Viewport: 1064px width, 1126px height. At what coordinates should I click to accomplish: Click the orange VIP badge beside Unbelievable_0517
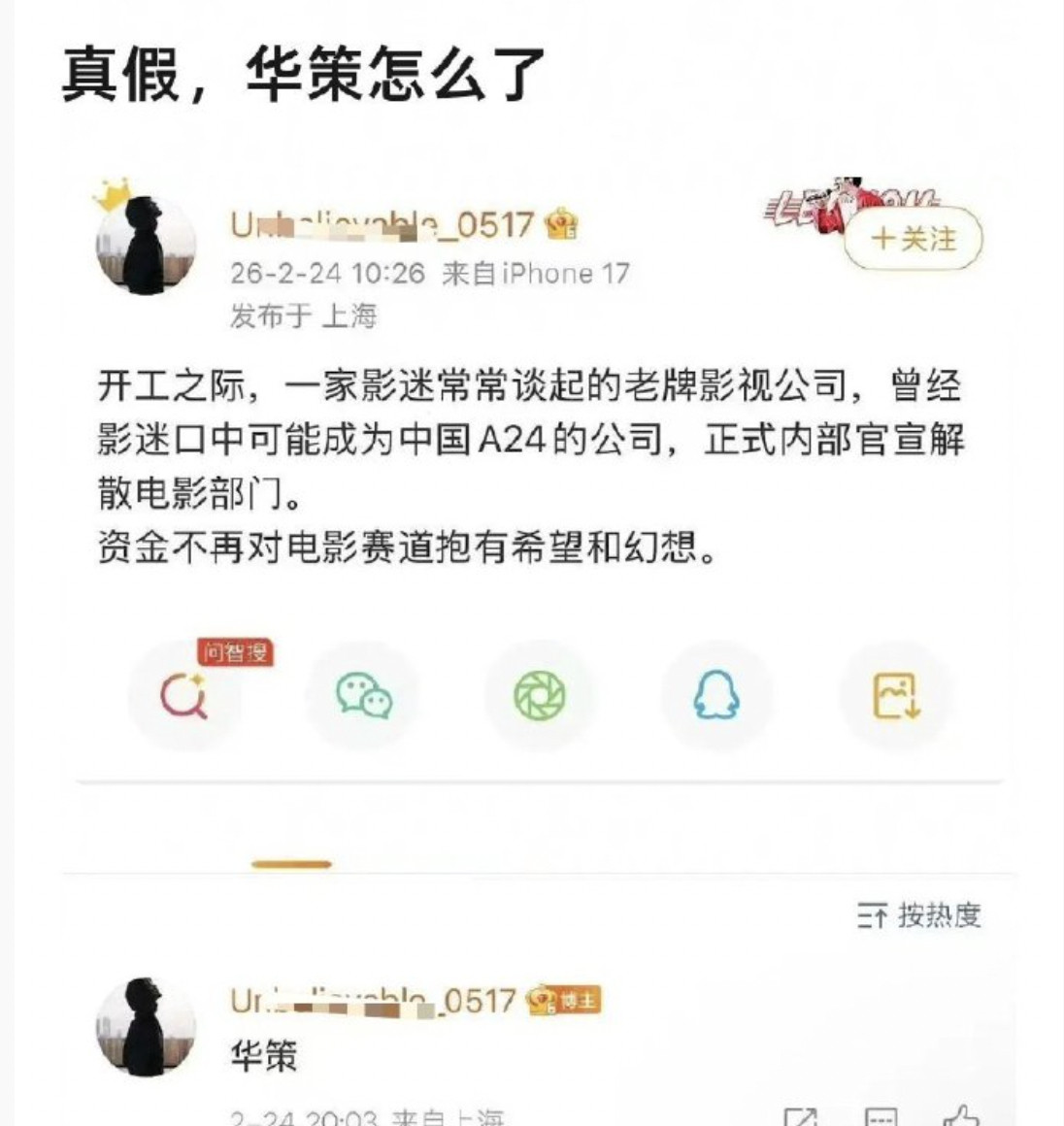pyautogui.click(x=563, y=225)
